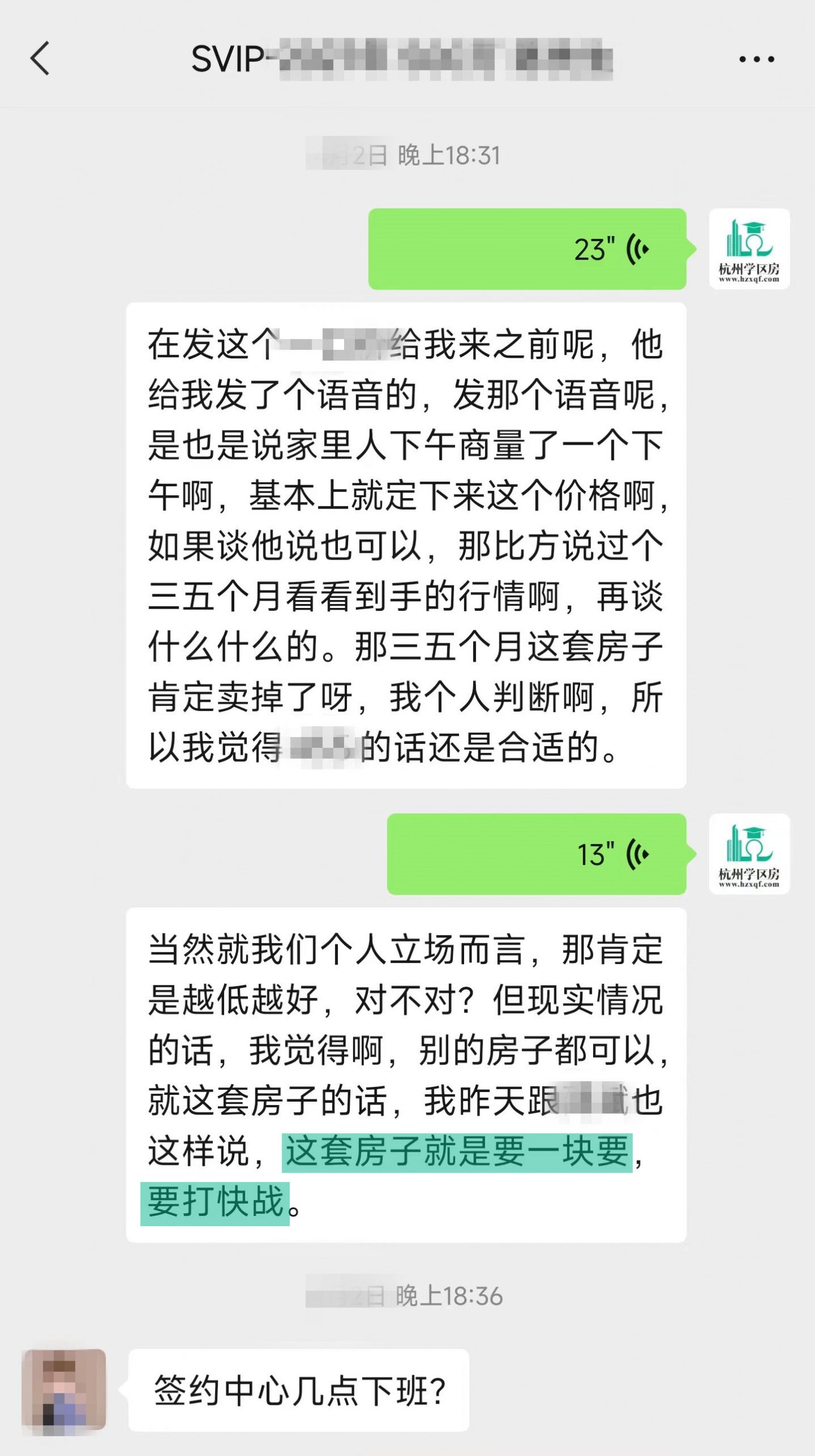The width and height of the screenshot is (815, 1456).
Task: Play the 23-second voice message
Action: pos(527,249)
